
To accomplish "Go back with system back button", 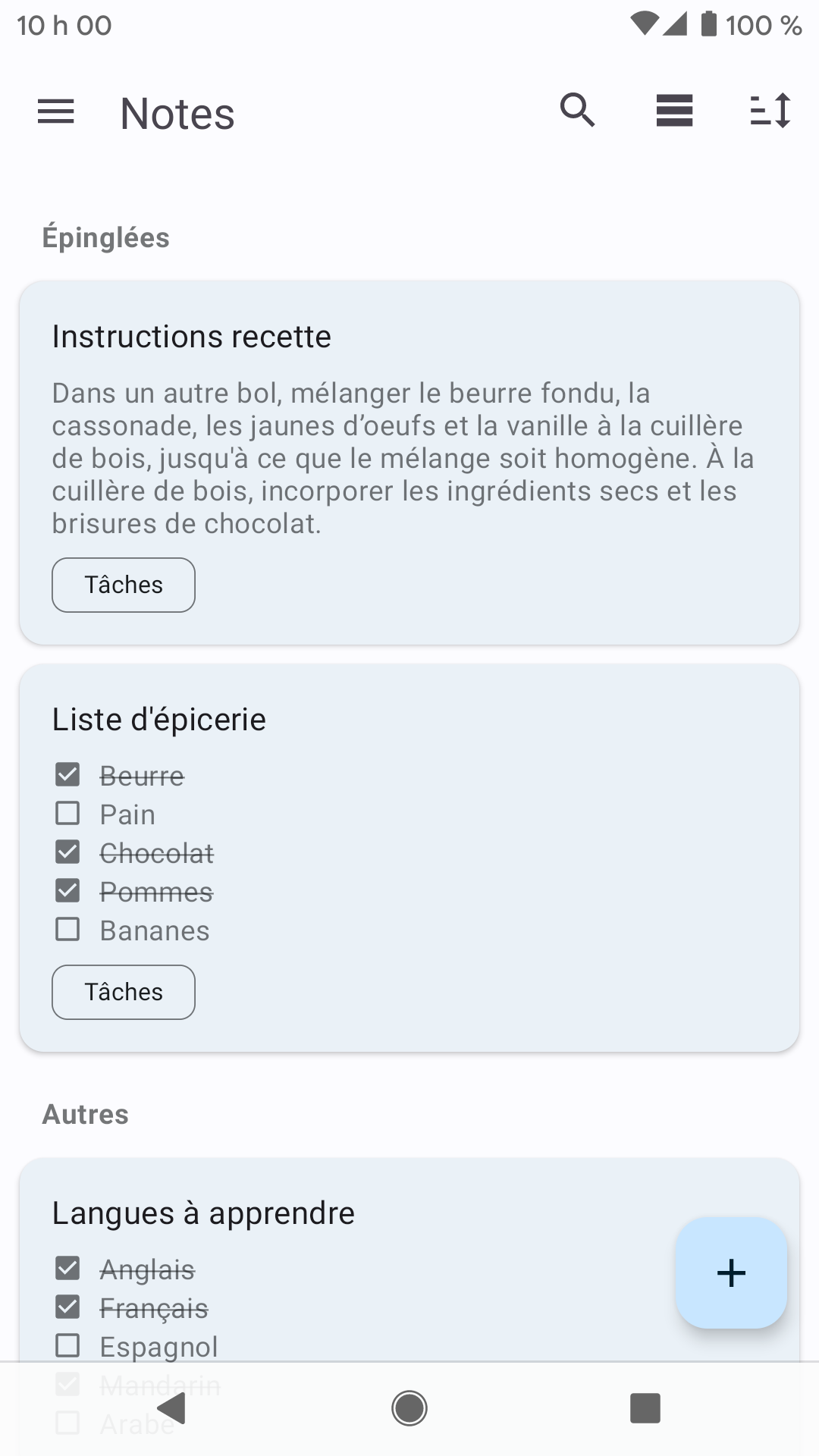I will pos(172,1408).
